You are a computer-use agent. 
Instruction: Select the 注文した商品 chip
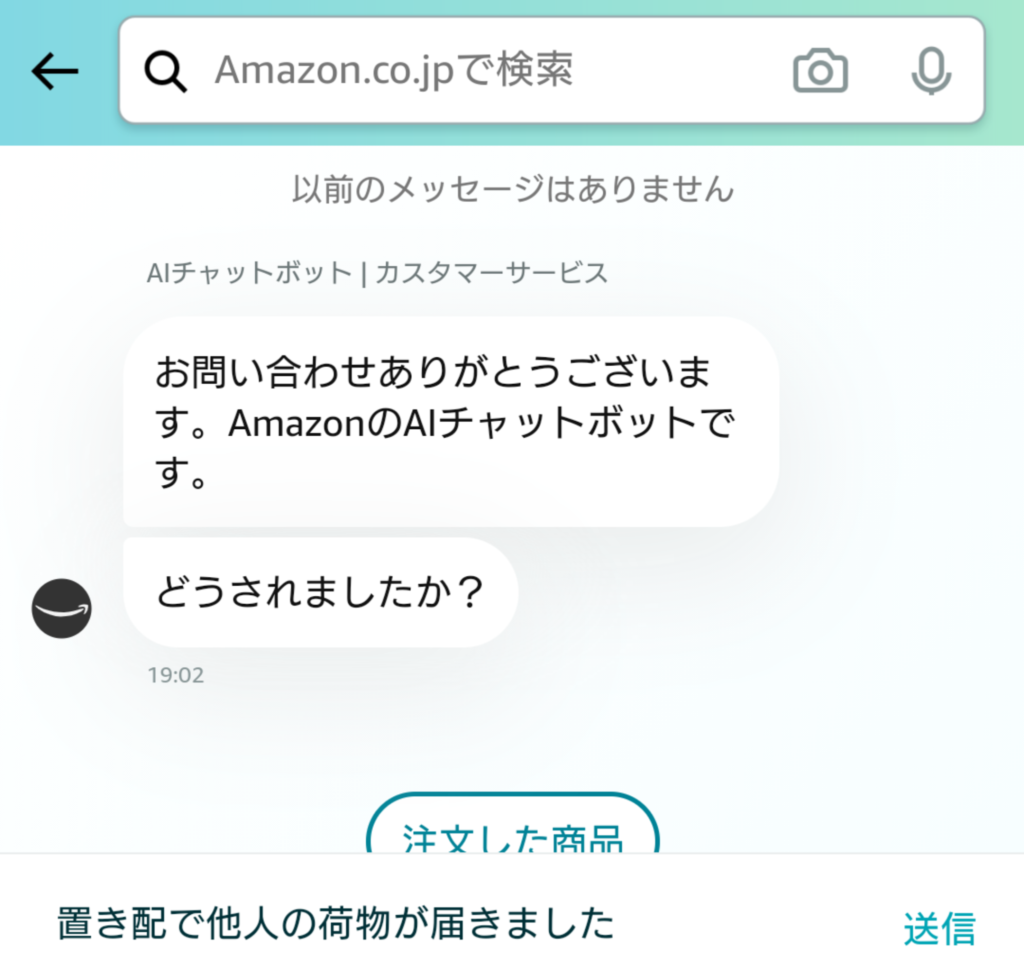513,832
